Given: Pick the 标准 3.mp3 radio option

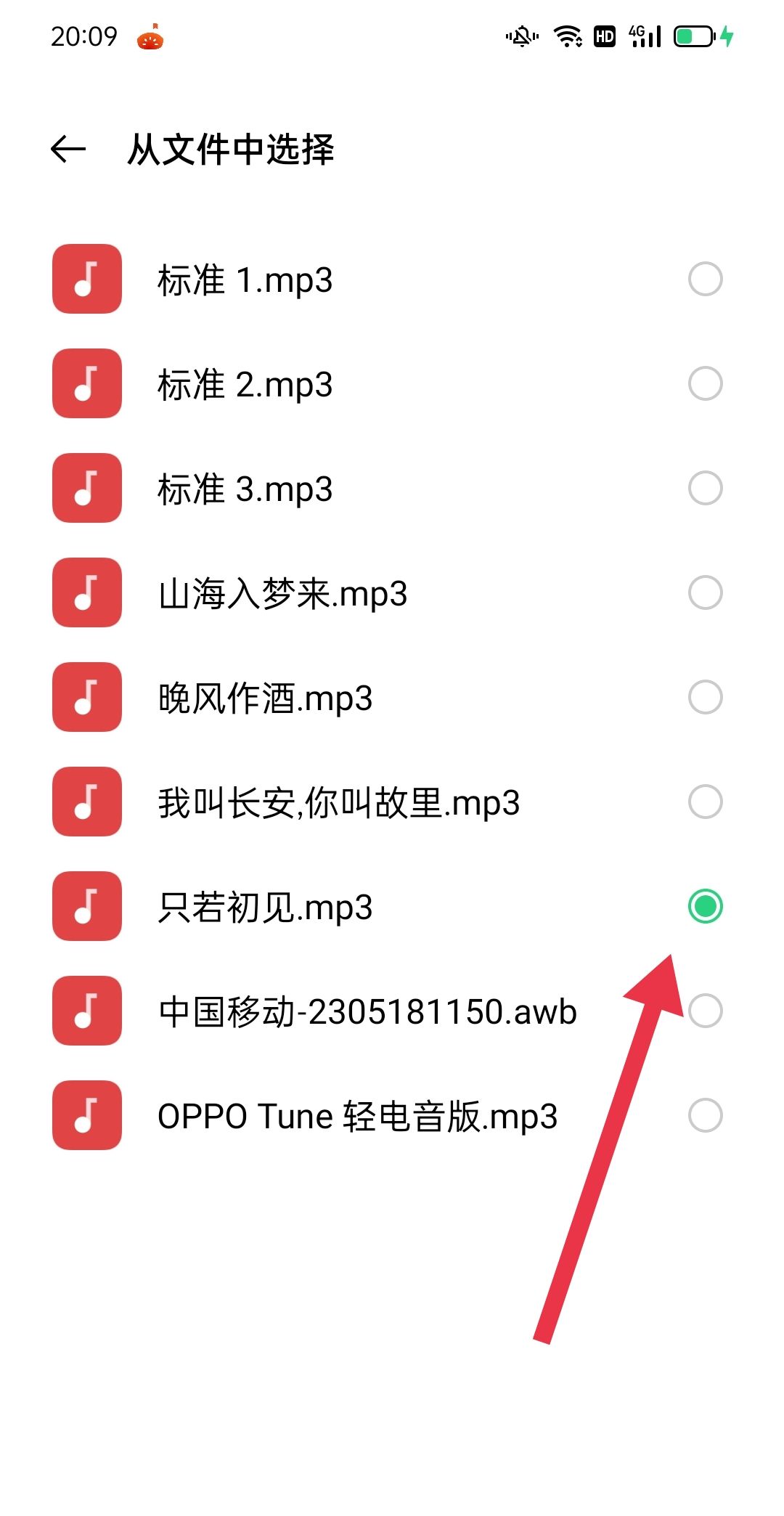Looking at the screenshot, I should point(705,489).
